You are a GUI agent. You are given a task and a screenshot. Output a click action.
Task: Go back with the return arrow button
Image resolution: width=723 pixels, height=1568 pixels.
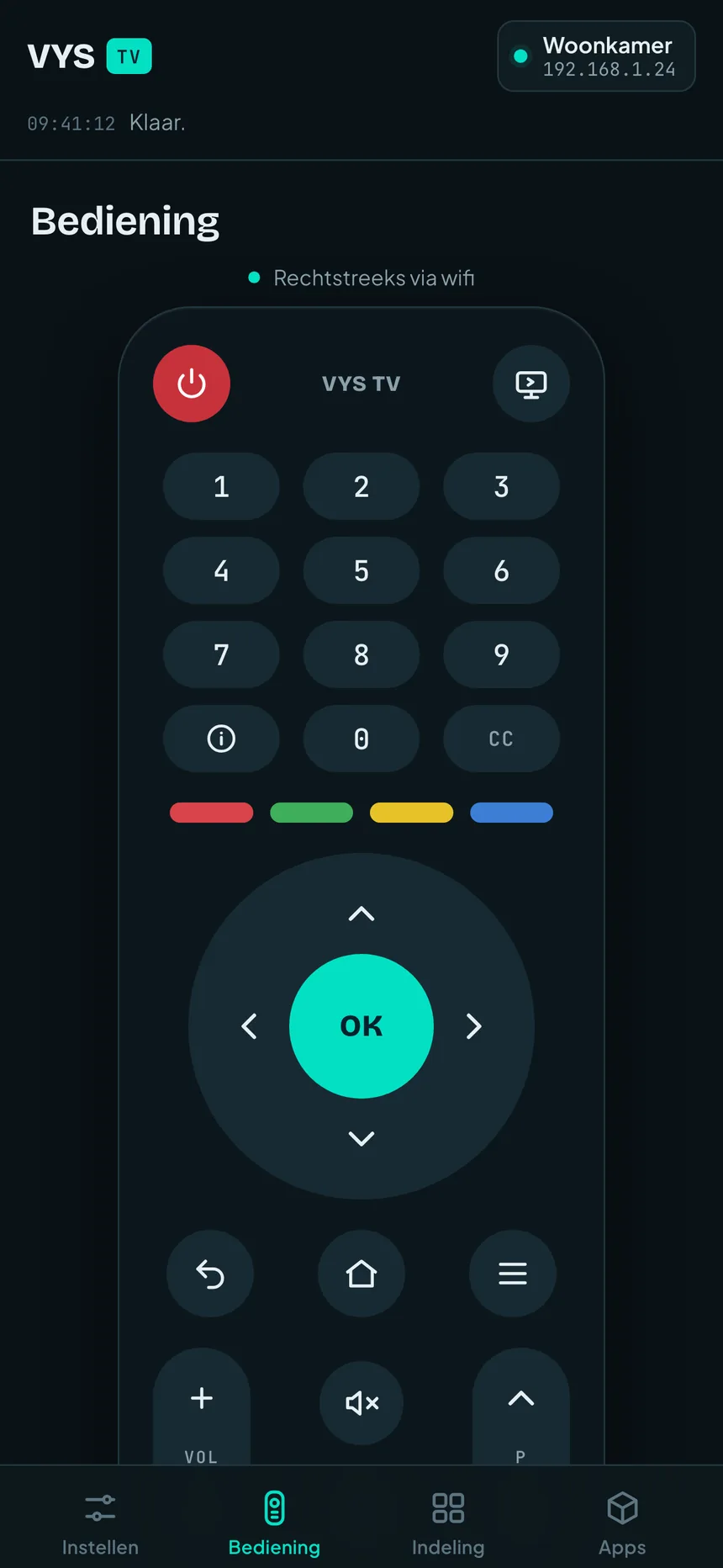click(x=210, y=1274)
